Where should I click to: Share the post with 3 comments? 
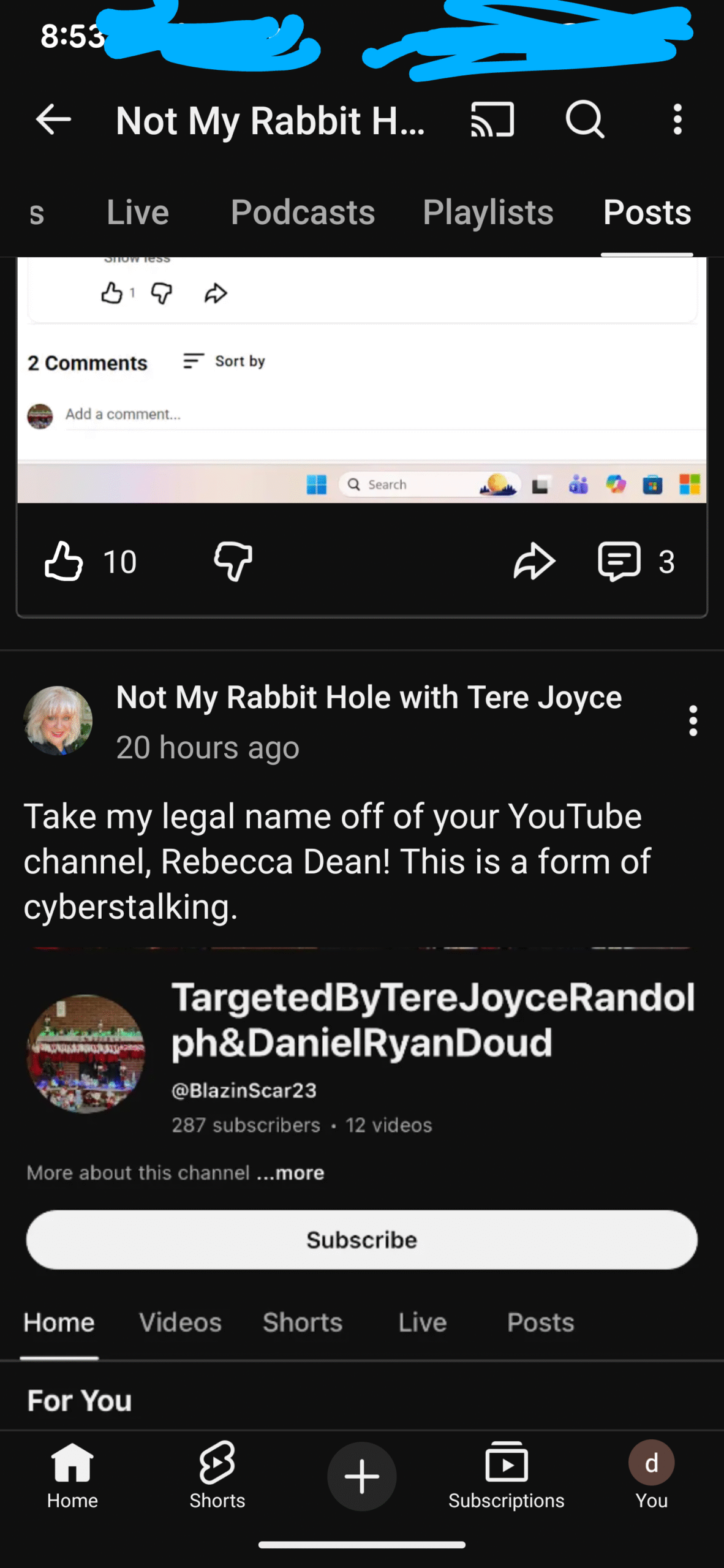[x=534, y=561]
